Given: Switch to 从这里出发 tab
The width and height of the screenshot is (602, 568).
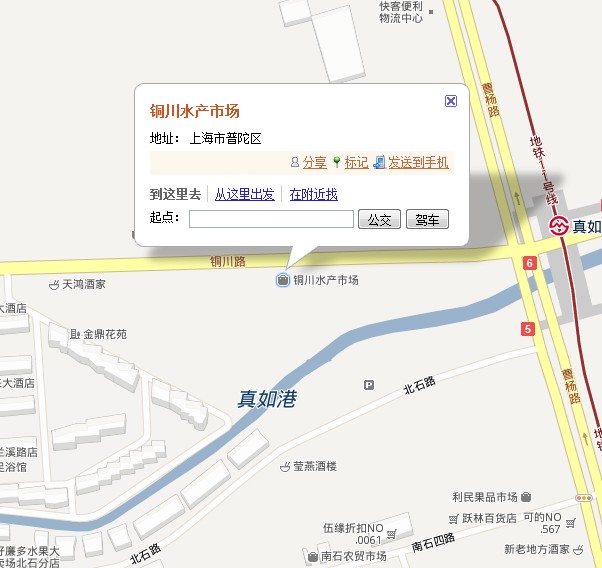Looking at the screenshot, I should click(244, 194).
